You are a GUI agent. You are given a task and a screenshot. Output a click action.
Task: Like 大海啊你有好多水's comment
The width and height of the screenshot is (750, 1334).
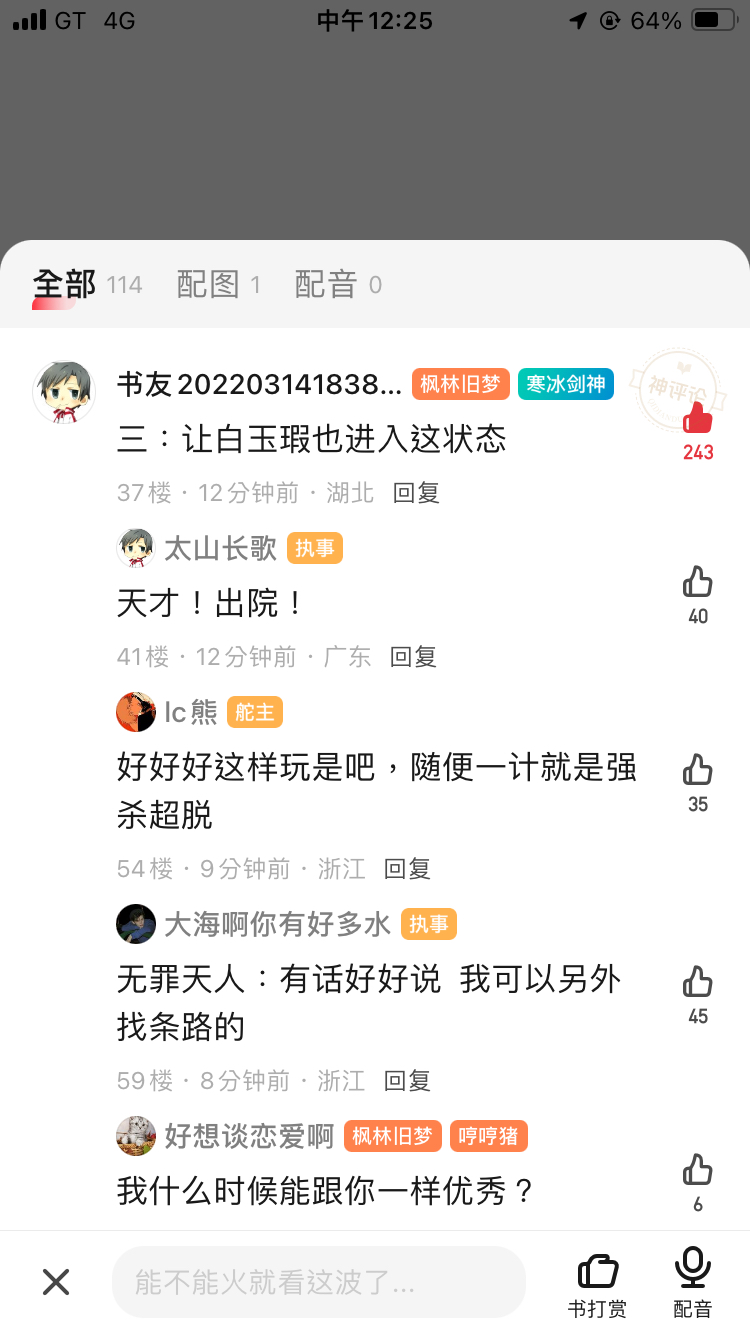tap(697, 982)
